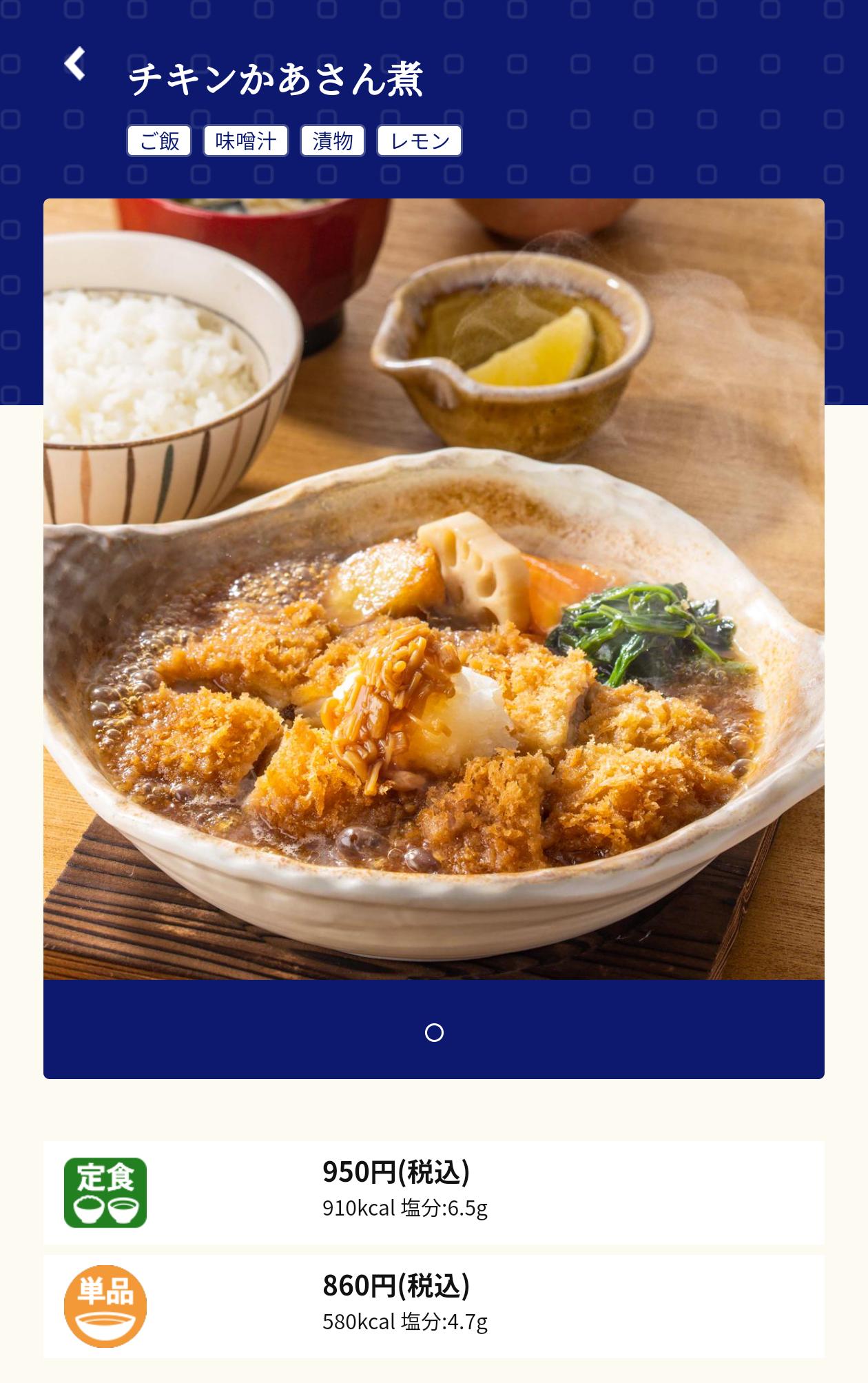Select the レモン chip
Screen dimensions: 868x1383
(x=420, y=141)
